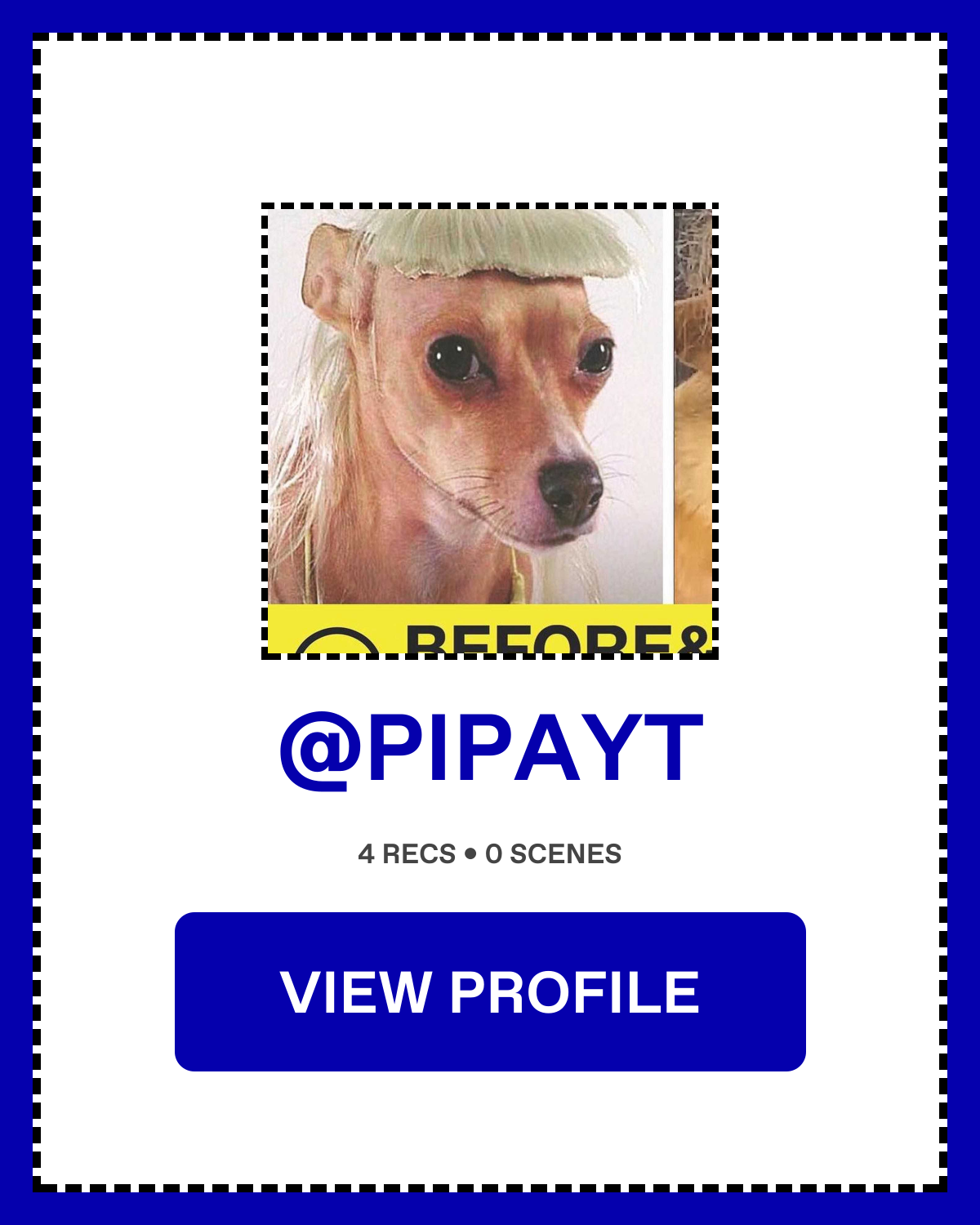This screenshot has height=1225, width=980.
Task: Open @PIPAYT's profile picture
Action: point(489,430)
